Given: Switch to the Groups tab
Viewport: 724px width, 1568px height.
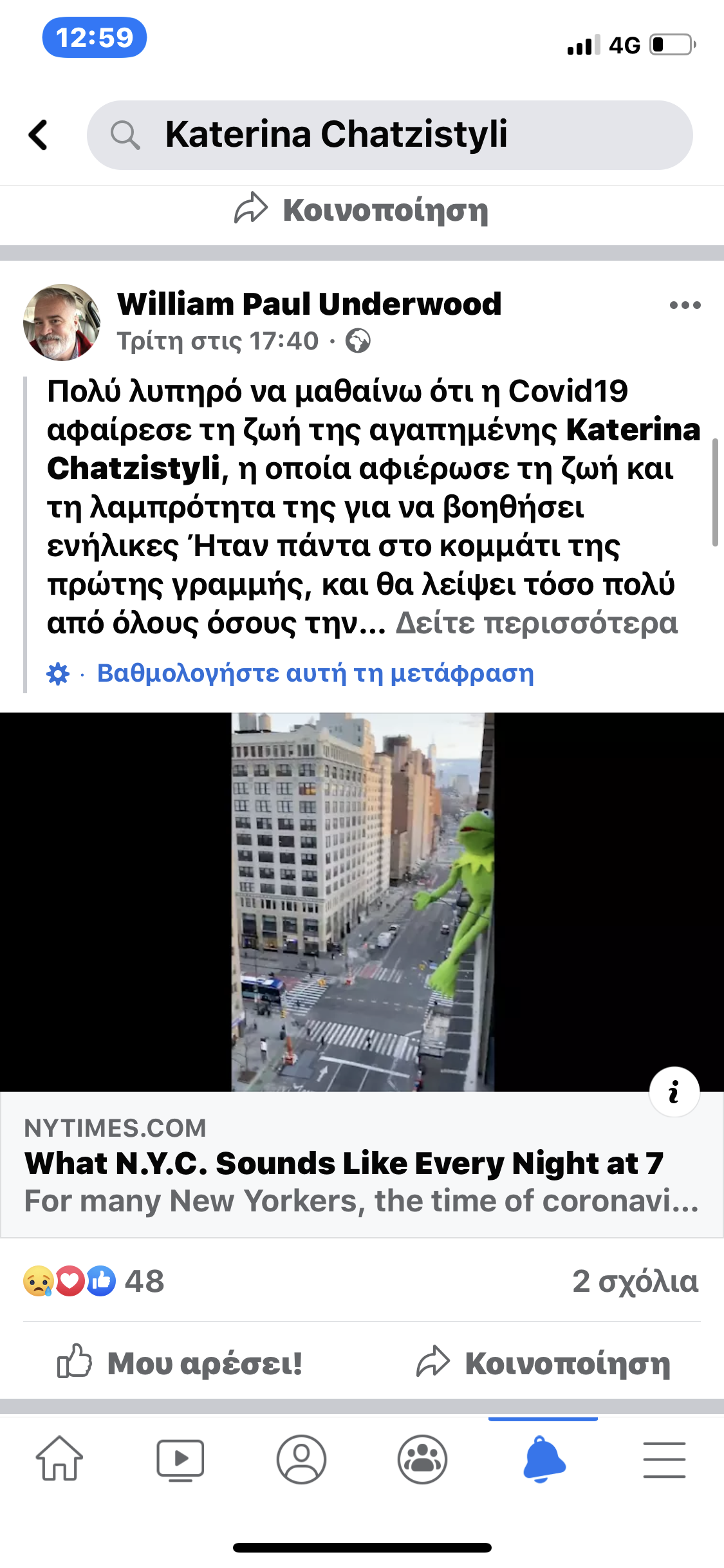Looking at the screenshot, I should (422, 1459).
